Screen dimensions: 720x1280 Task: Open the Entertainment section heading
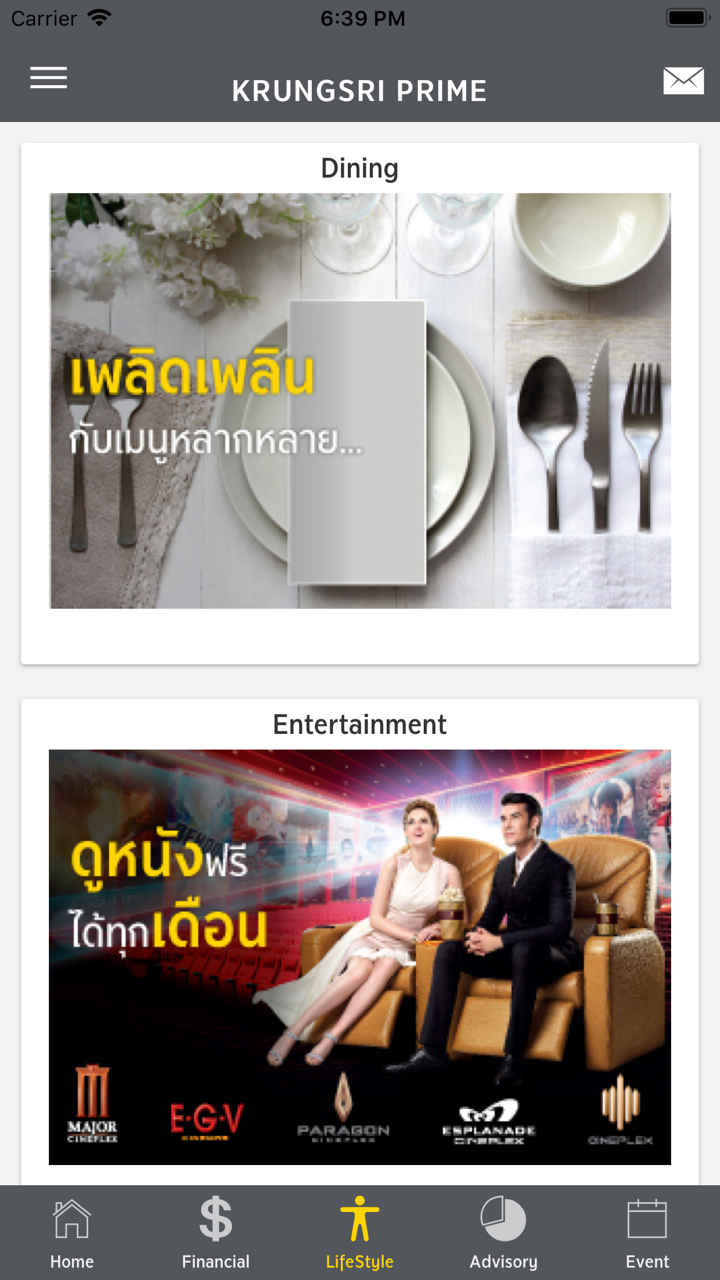point(359,724)
